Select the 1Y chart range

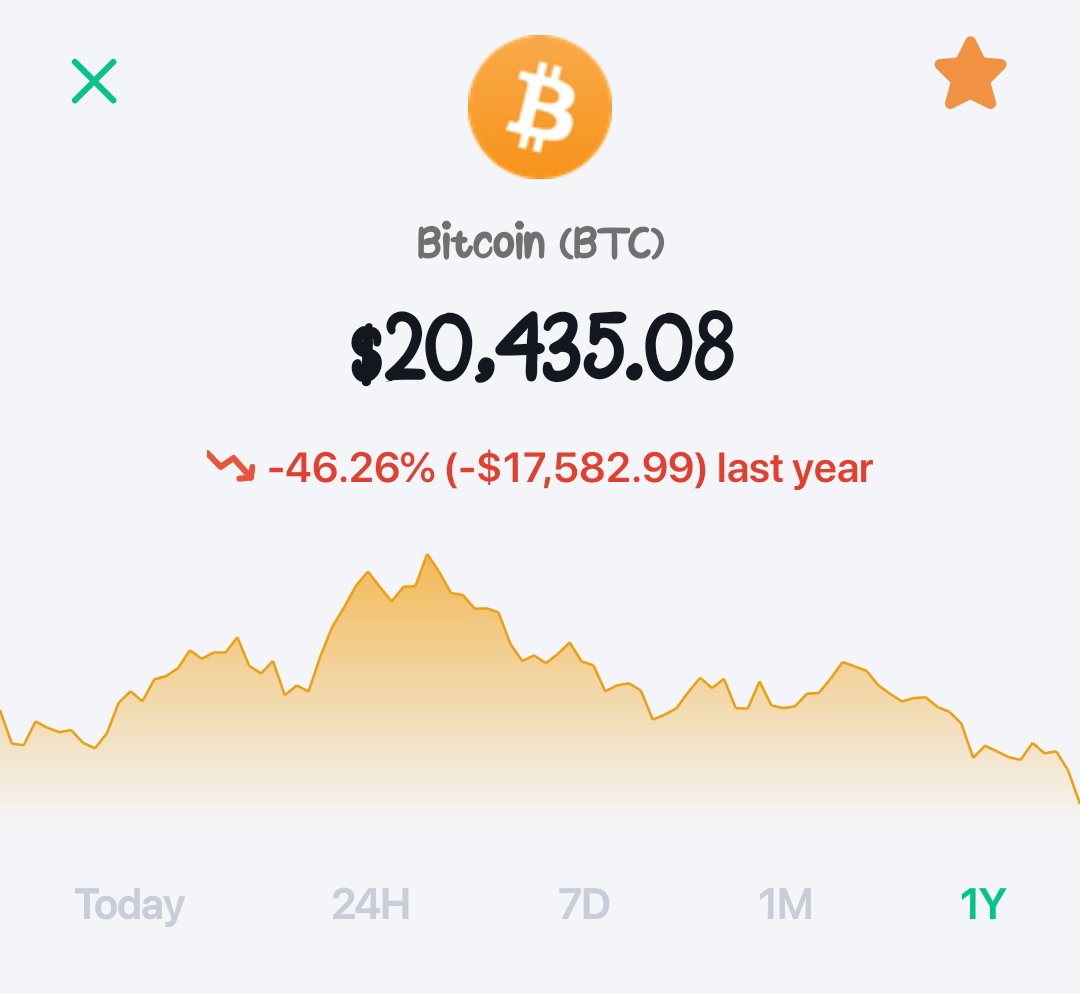click(983, 904)
